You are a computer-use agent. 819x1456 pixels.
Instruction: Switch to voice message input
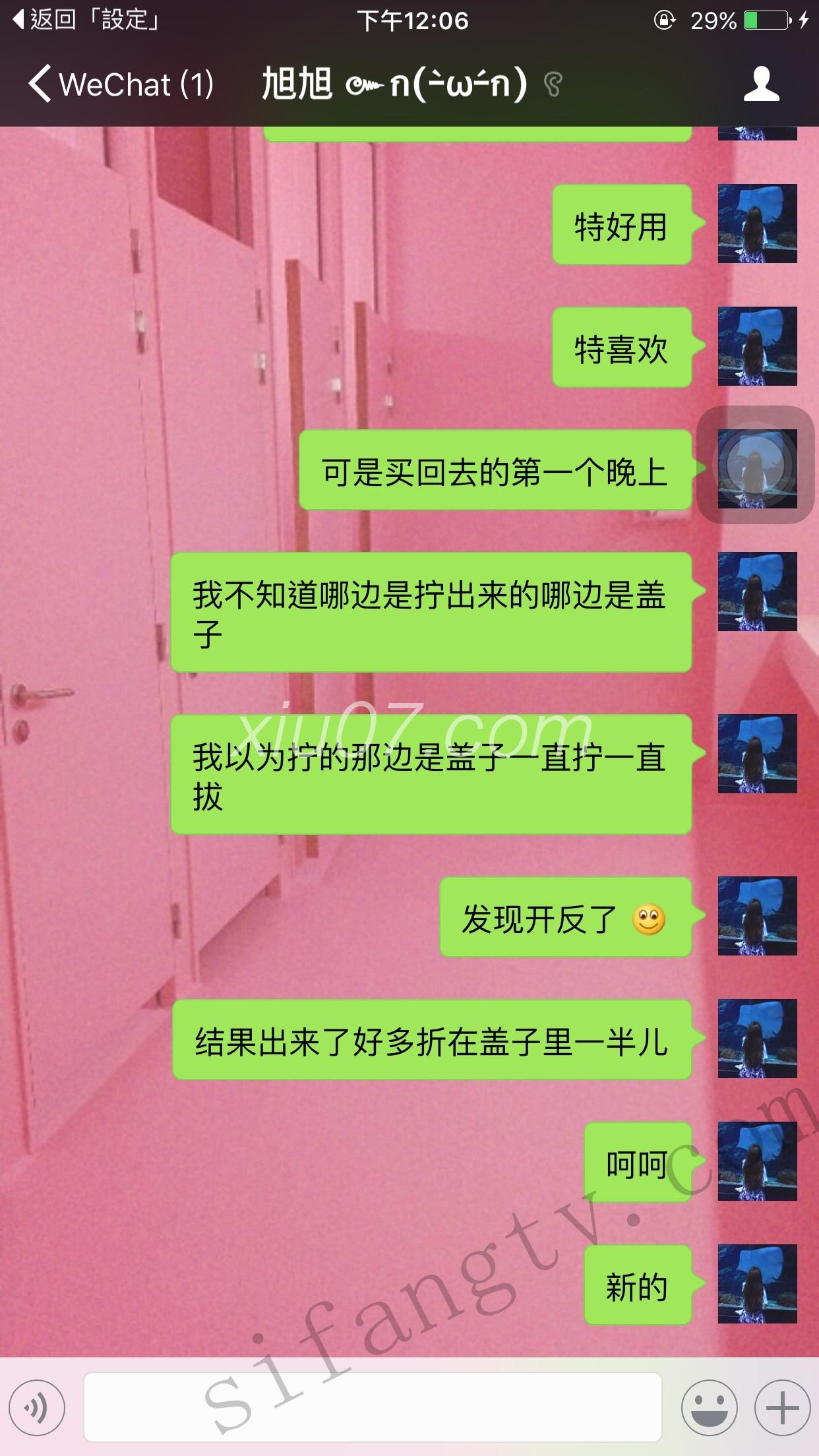37,1408
